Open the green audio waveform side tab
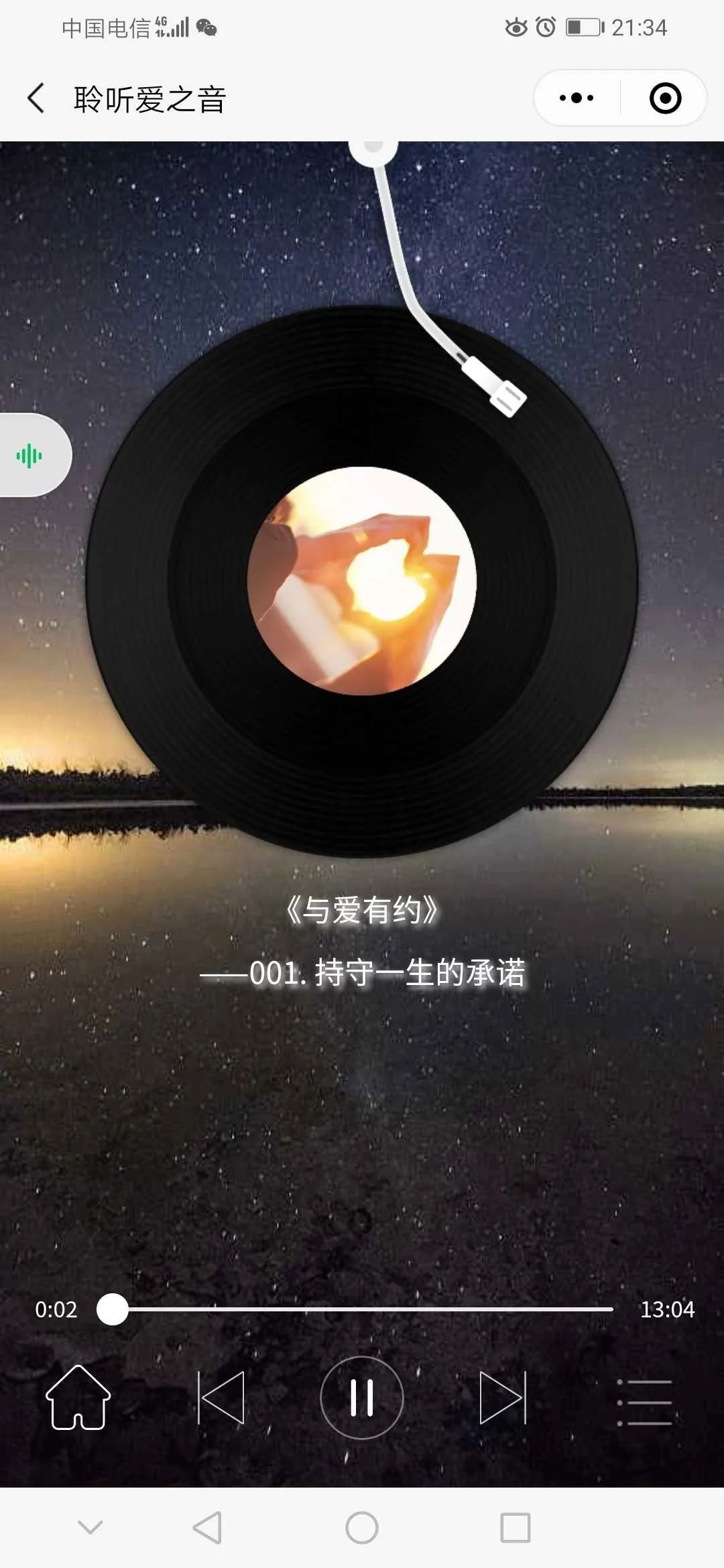The width and height of the screenshot is (724, 1568). pos(30,456)
